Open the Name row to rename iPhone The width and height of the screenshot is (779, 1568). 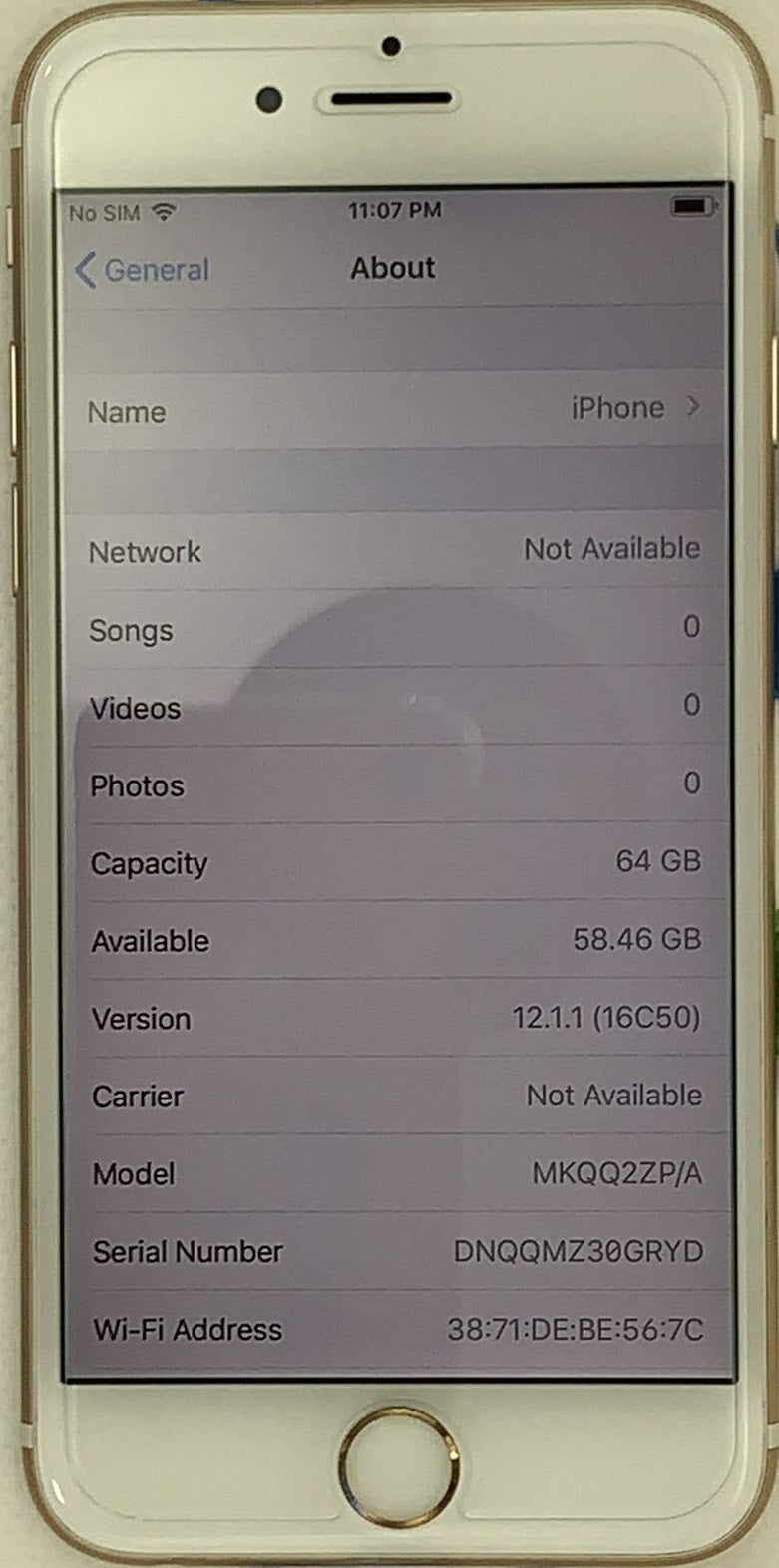coord(394,410)
